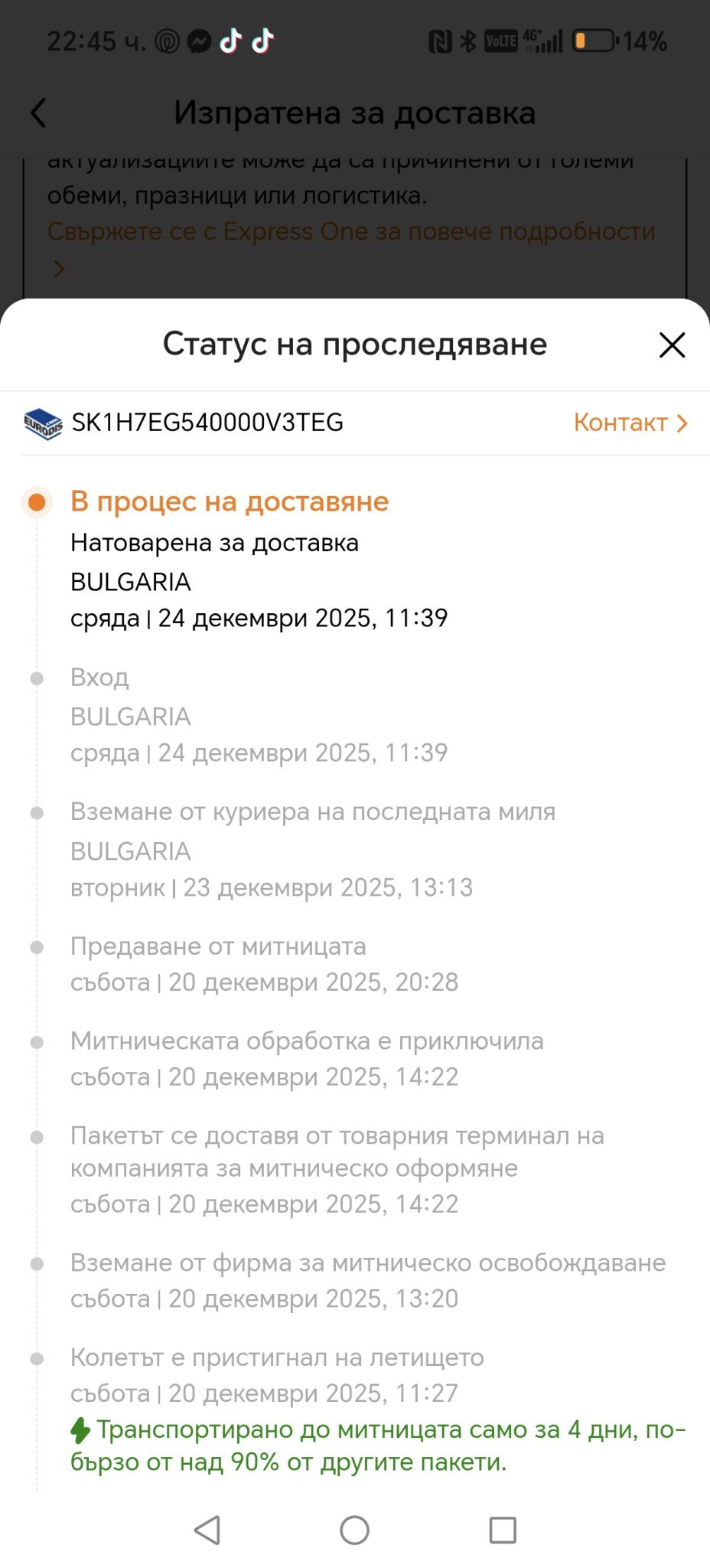Go to home via system home button
710x1568 pixels.
(354, 1530)
